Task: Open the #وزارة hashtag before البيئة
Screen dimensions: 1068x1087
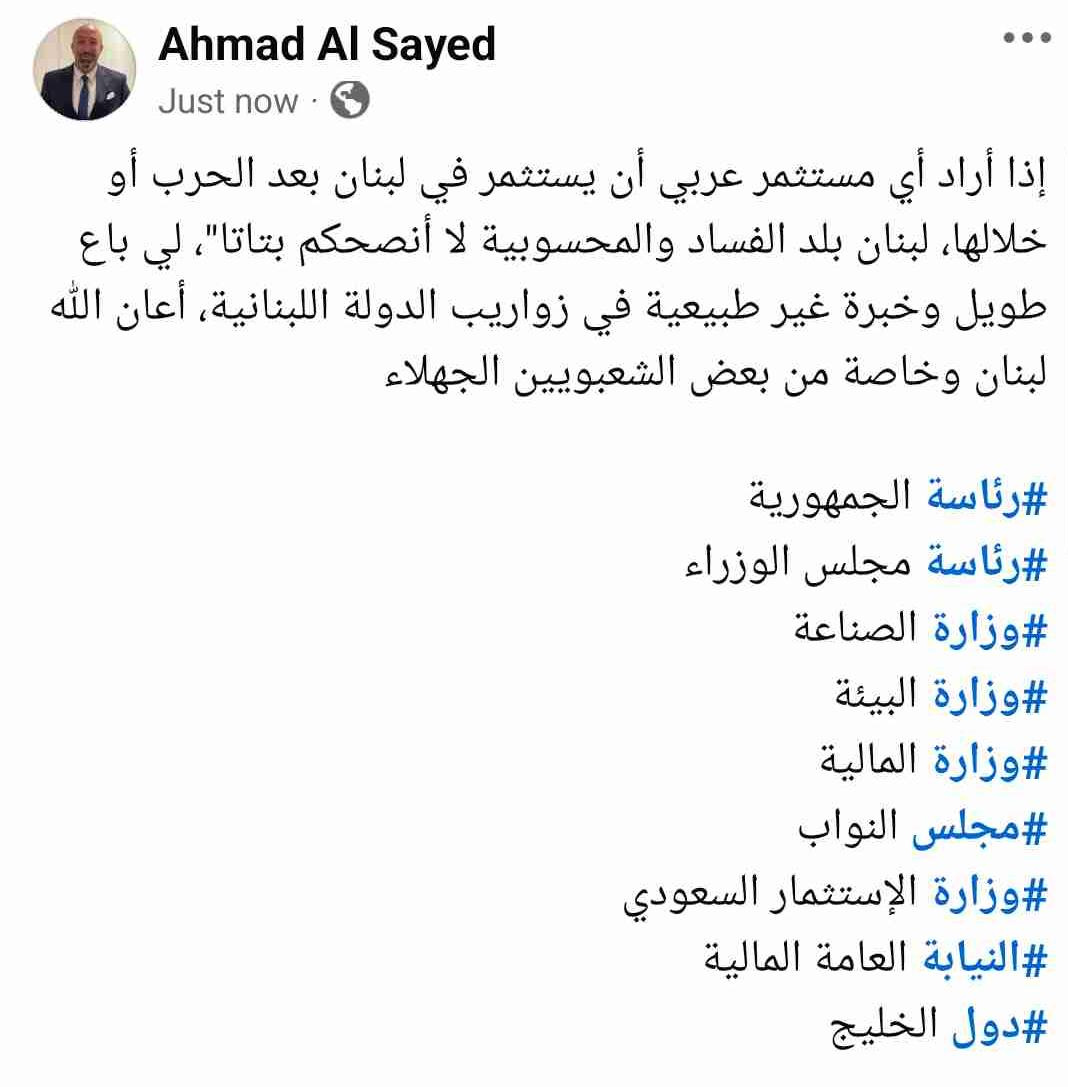Action: click(x=989, y=696)
